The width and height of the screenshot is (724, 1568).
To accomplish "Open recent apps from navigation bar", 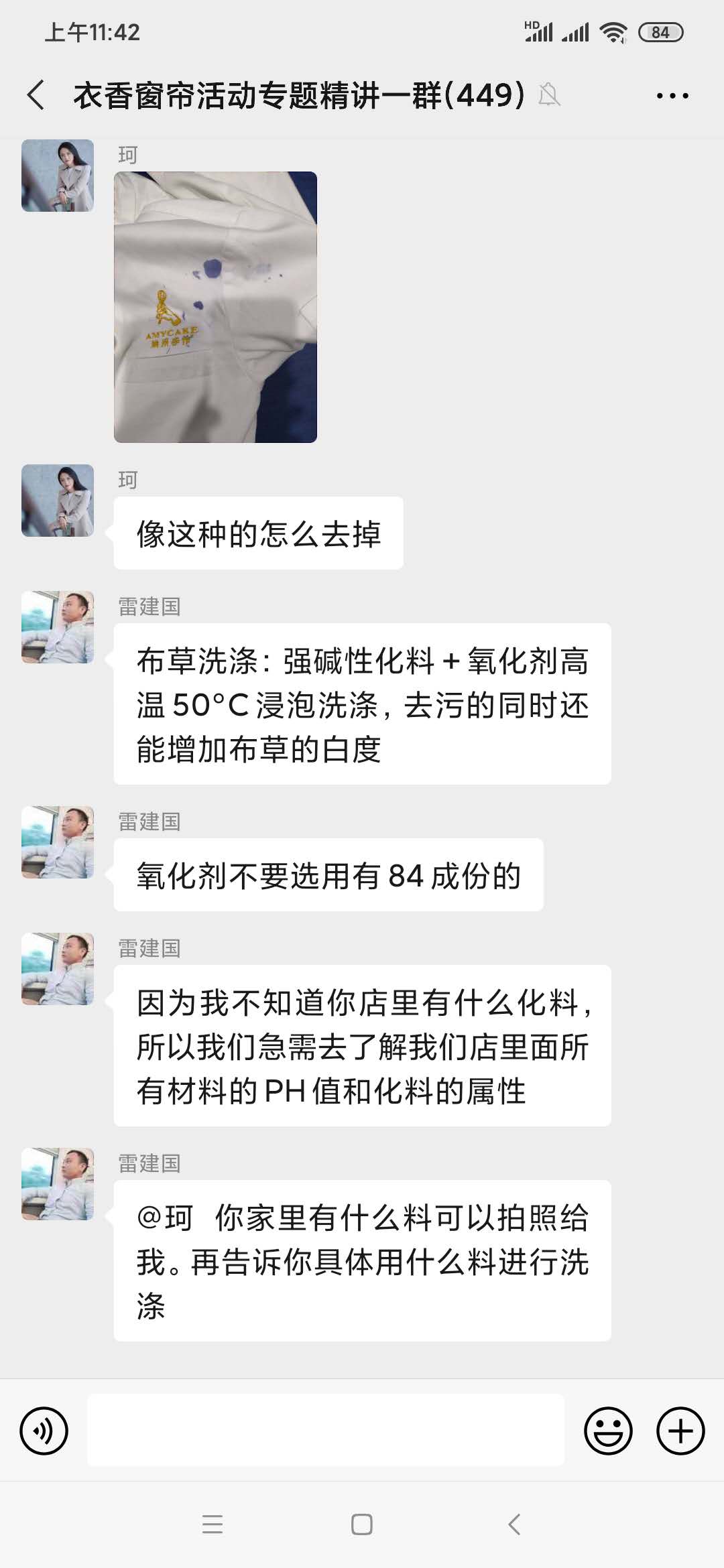I will tap(212, 1524).
